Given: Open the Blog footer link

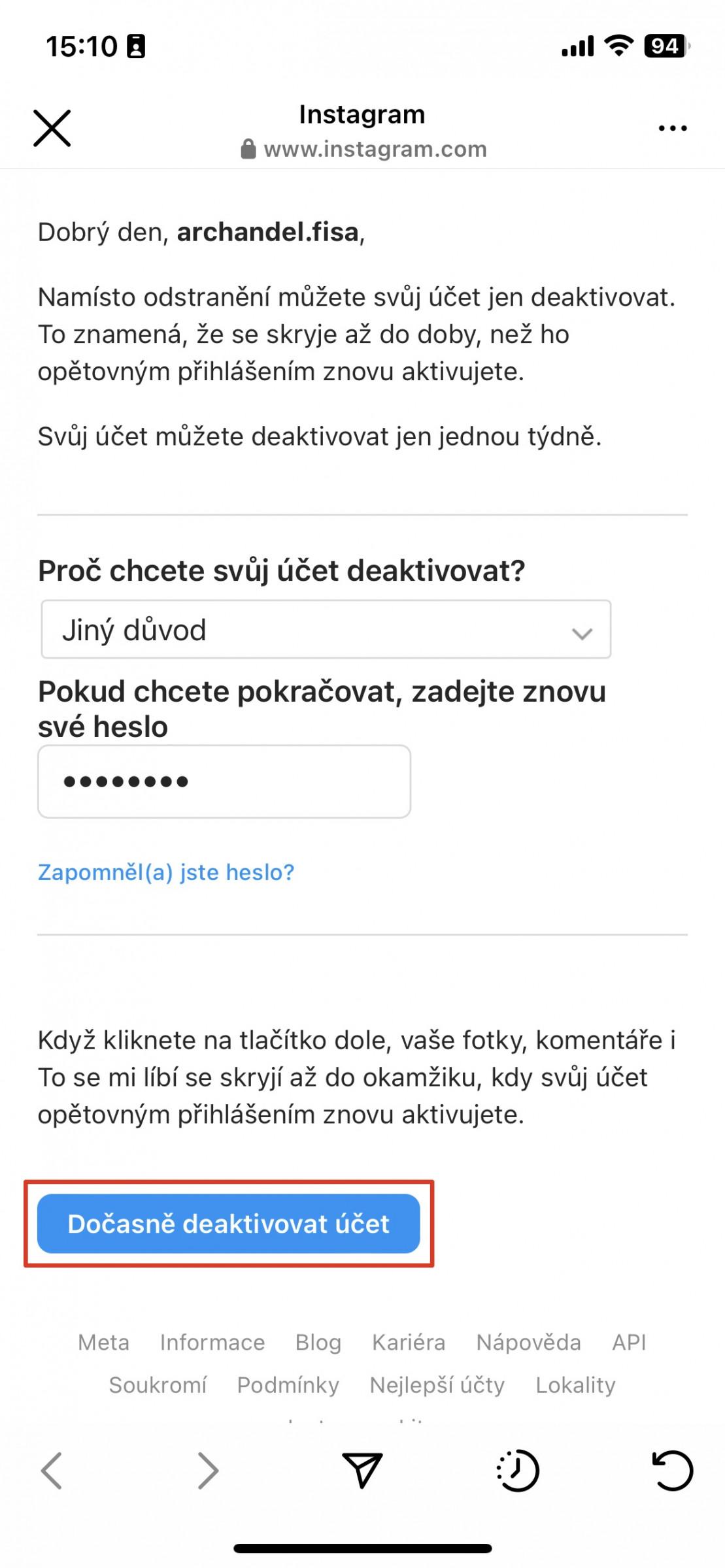Looking at the screenshot, I should tap(318, 1343).
